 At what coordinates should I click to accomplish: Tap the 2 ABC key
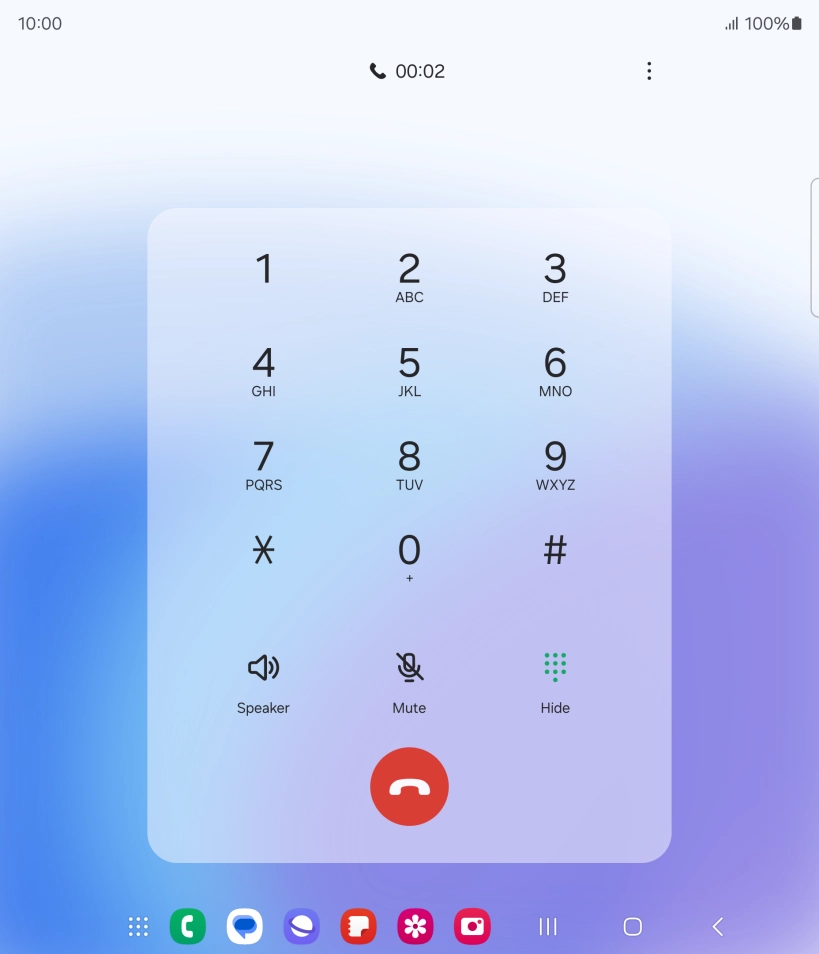click(409, 277)
